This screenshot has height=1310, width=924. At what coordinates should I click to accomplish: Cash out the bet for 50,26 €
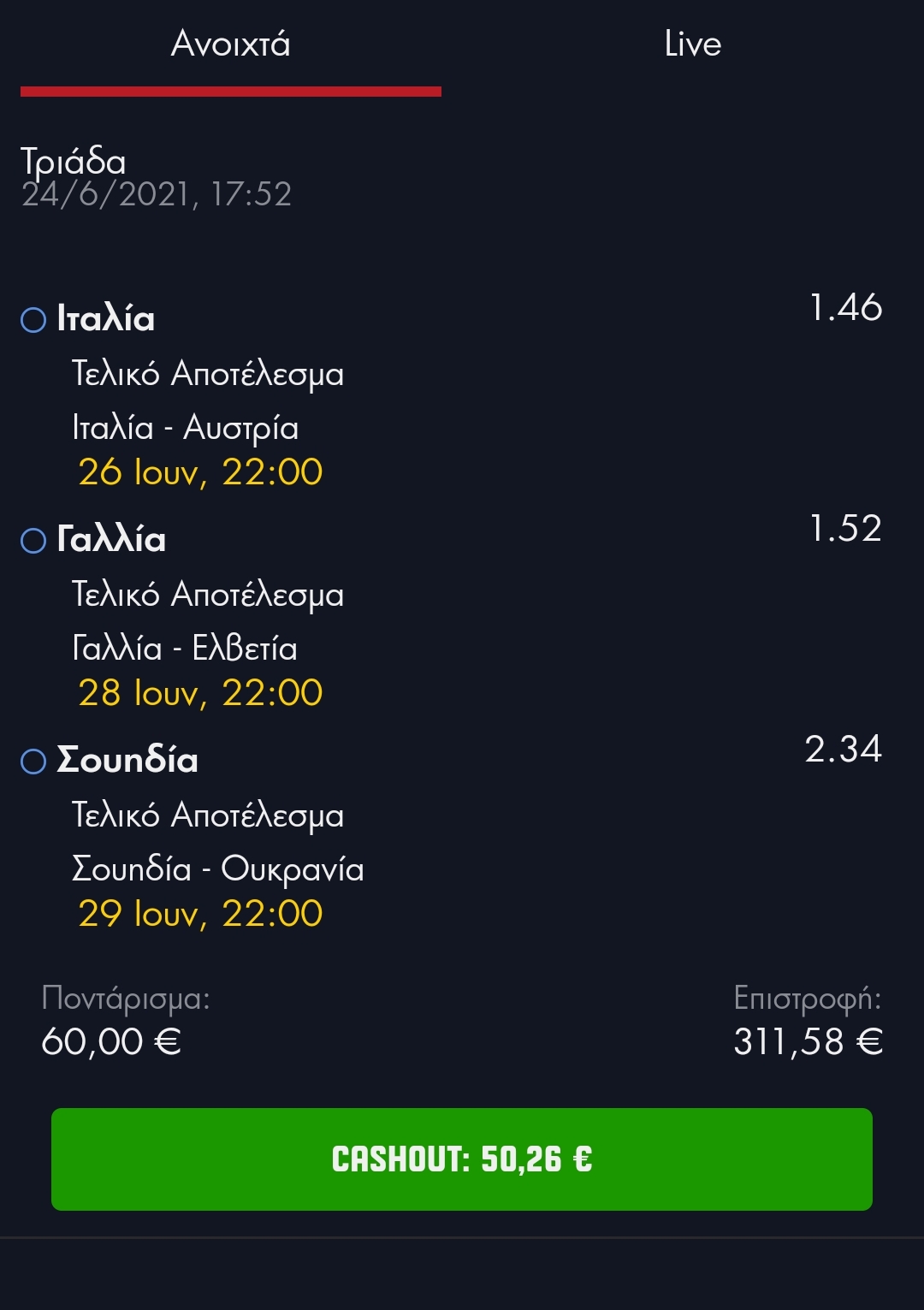462,1159
